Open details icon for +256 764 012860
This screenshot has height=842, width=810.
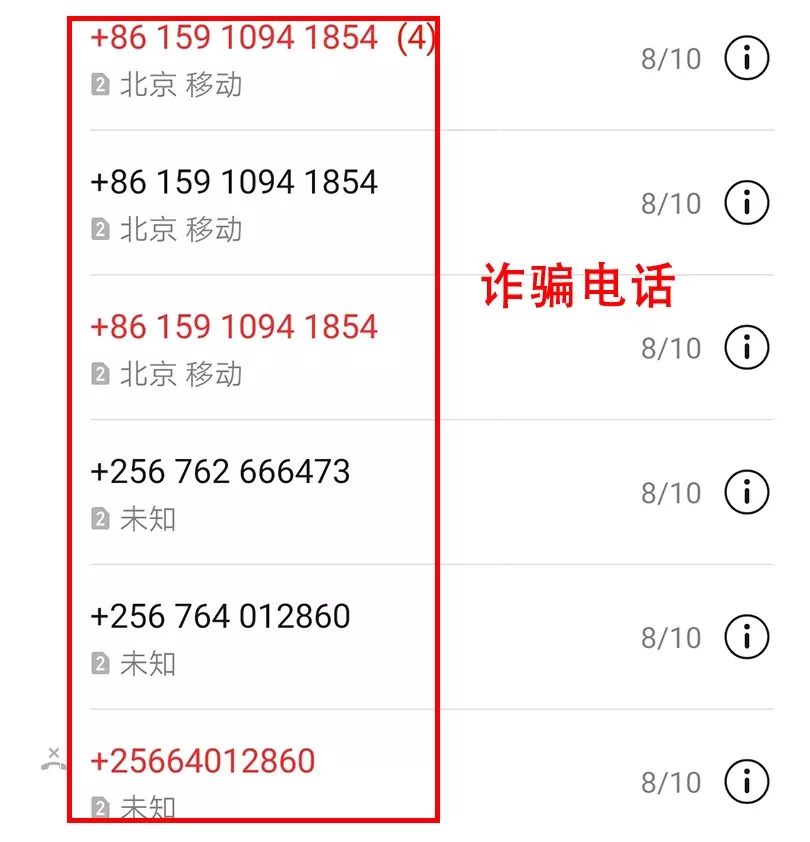746,637
